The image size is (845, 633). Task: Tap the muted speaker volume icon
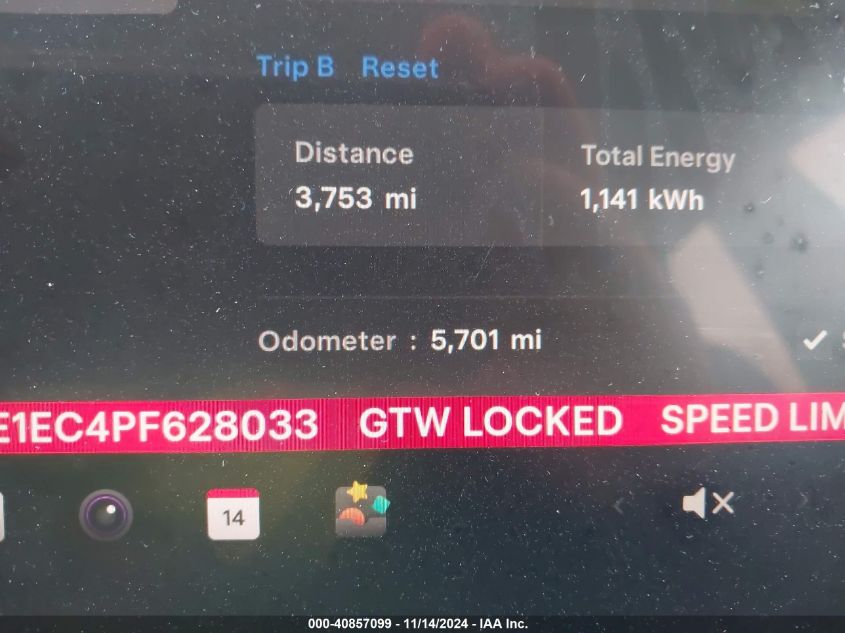[x=708, y=503]
